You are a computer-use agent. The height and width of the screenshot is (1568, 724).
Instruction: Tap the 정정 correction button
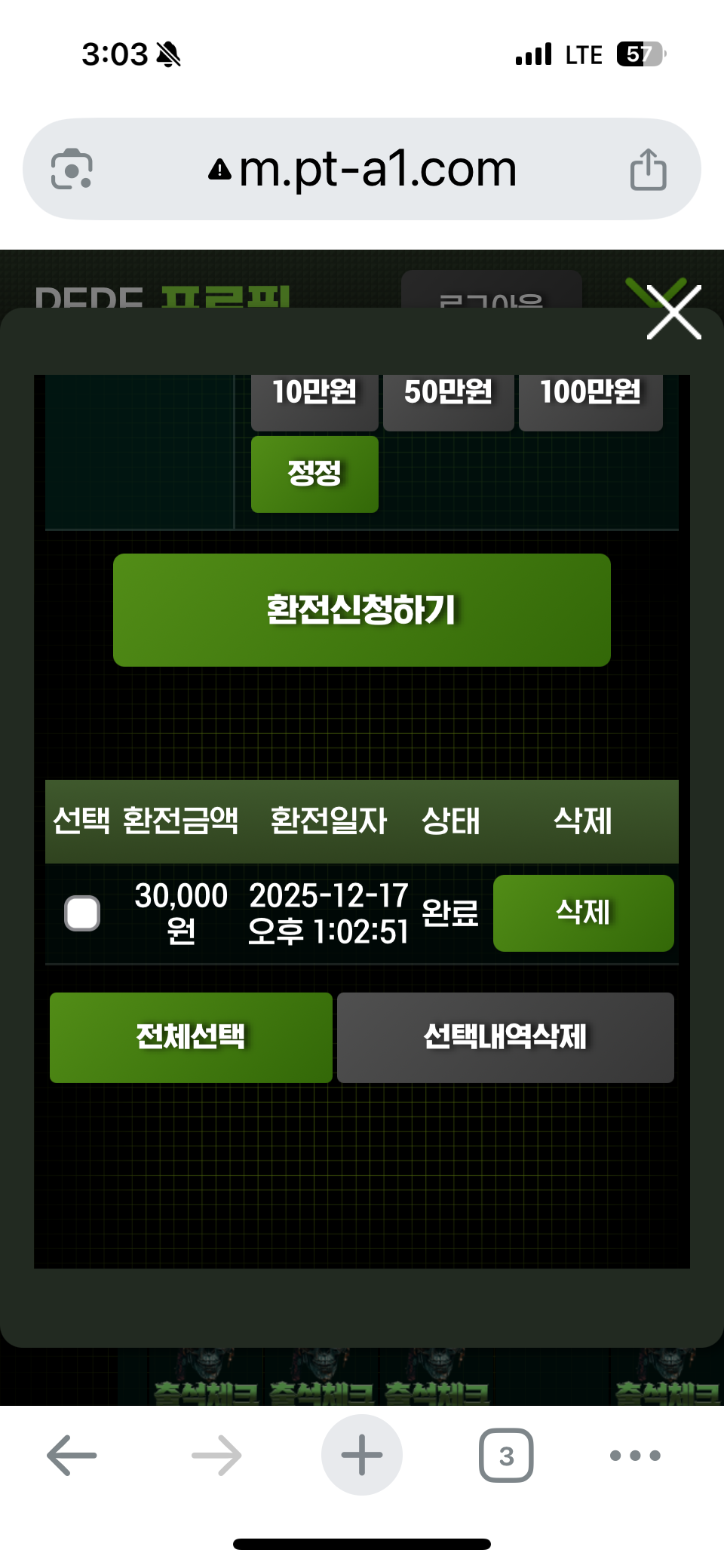314,474
